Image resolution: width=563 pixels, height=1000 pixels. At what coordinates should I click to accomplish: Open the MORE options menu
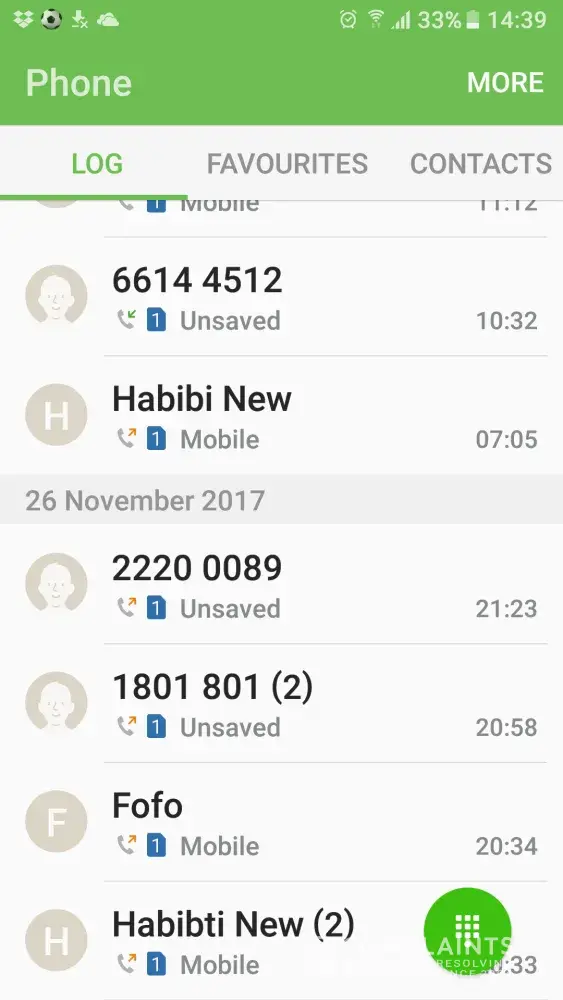505,82
